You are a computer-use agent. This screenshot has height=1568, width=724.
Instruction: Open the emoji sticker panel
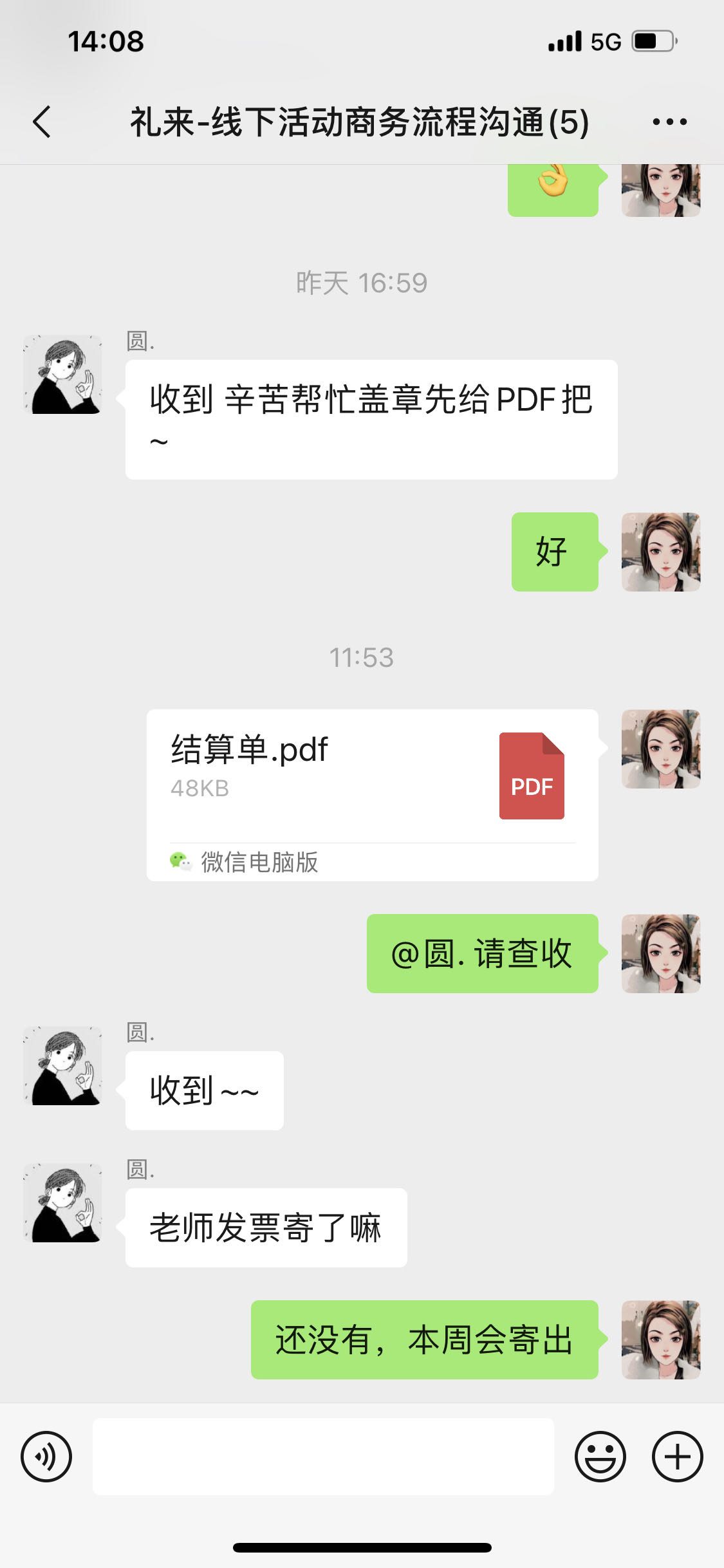coord(600,1456)
